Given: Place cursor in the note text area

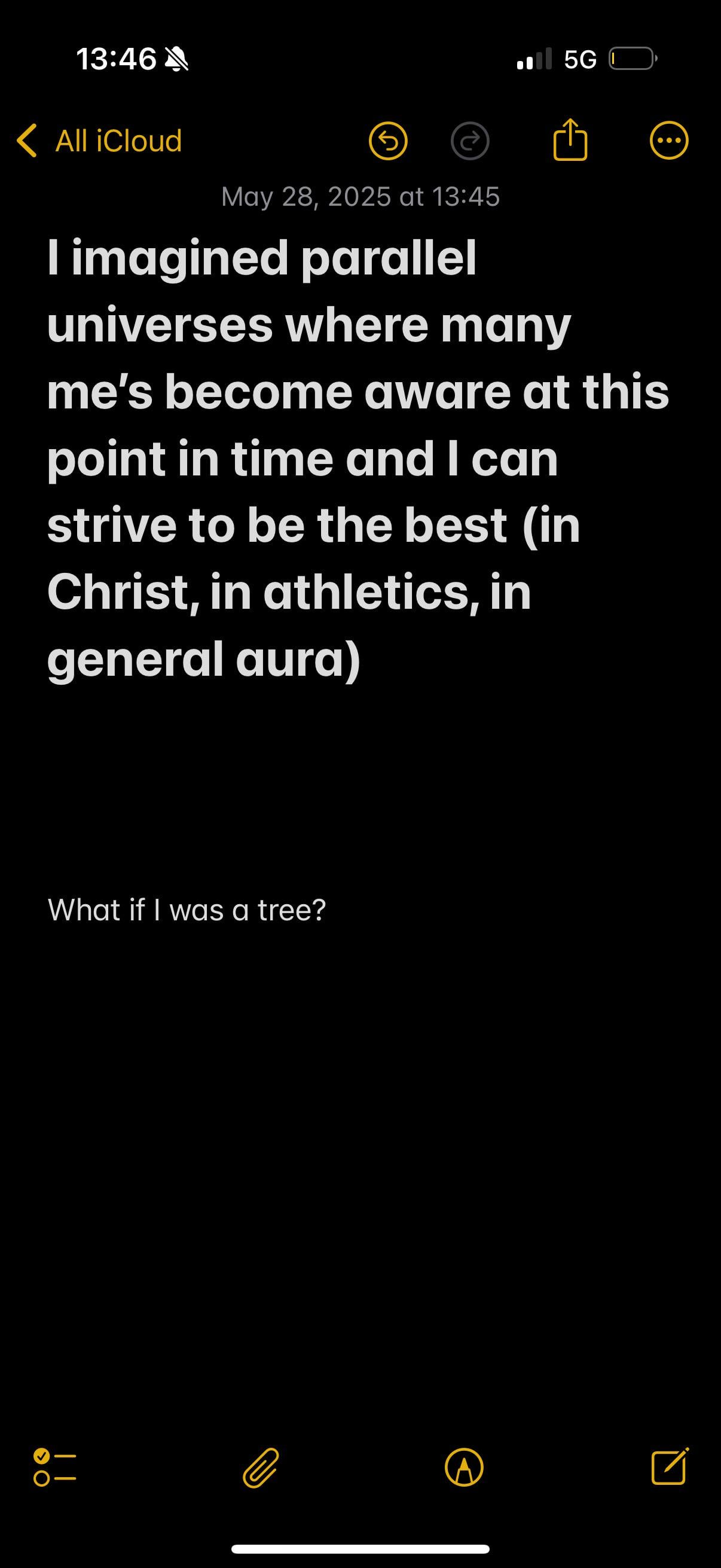Looking at the screenshot, I should coord(359,1096).
